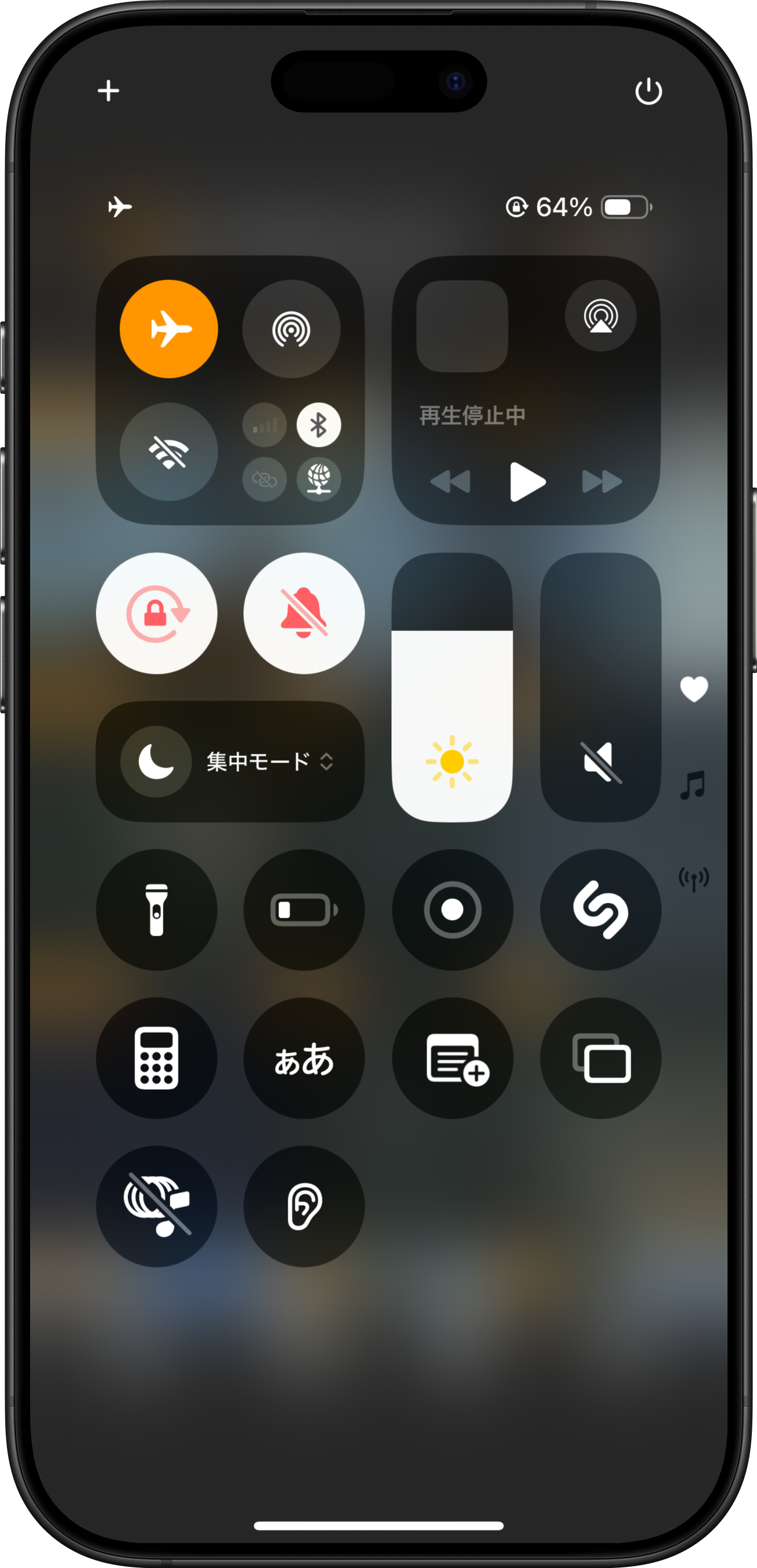This screenshot has height=1568, width=757.
Task: Open the 集中モード focus selector
Action: (230, 761)
